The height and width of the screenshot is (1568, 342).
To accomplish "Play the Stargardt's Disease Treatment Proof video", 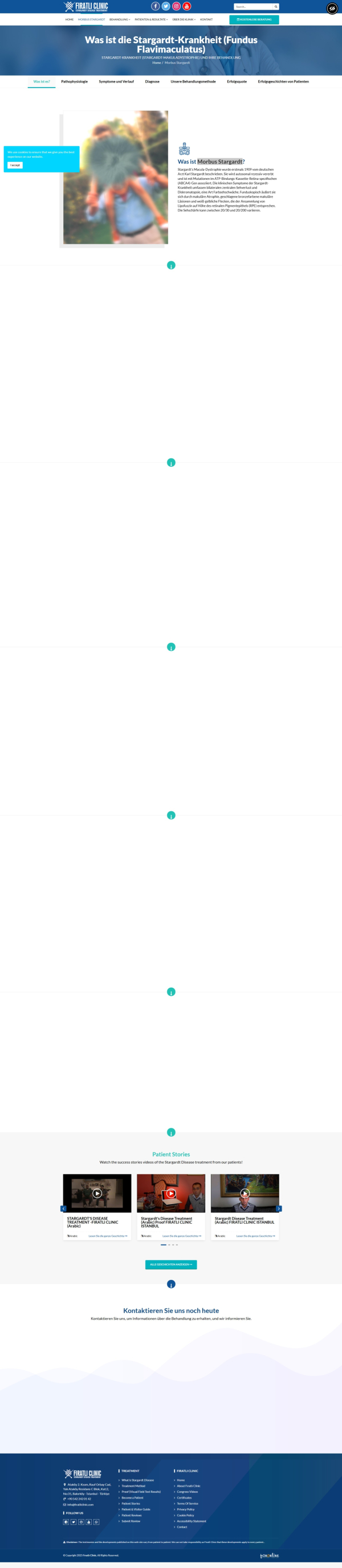I will click(172, 1193).
